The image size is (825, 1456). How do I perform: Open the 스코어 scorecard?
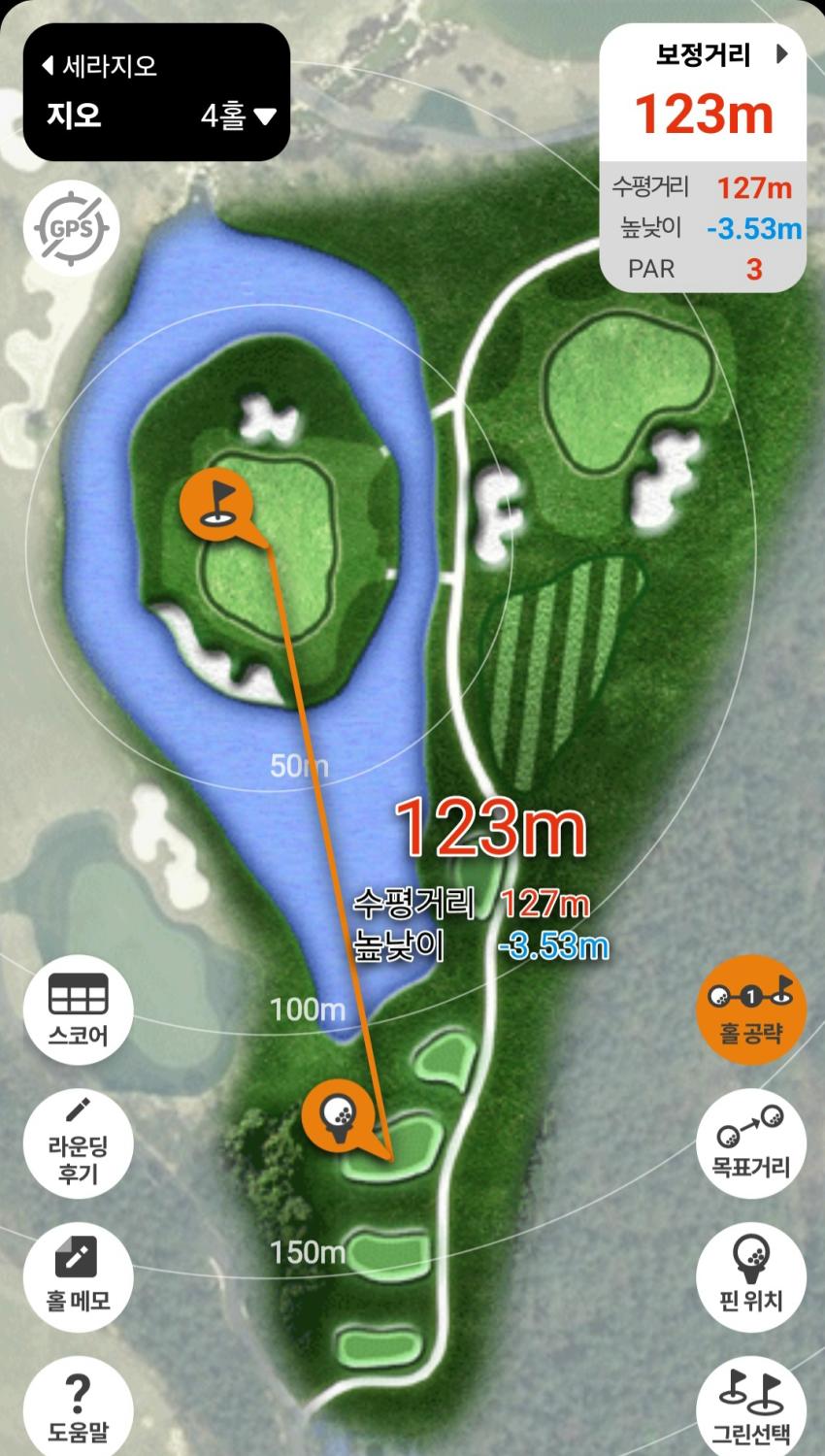click(x=79, y=1011)
